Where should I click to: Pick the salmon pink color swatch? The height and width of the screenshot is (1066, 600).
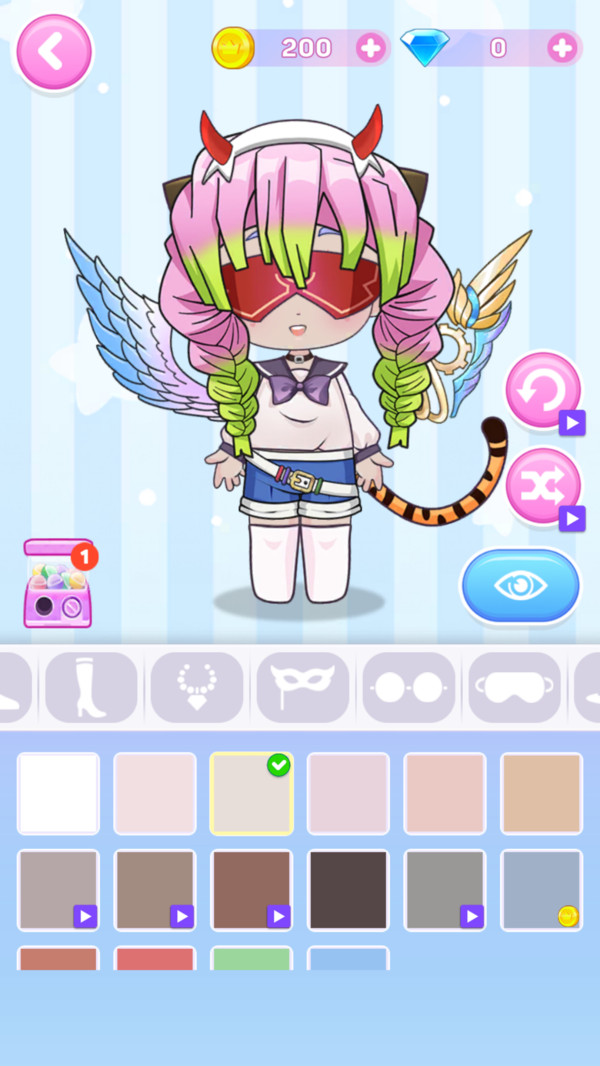[445, 793]
